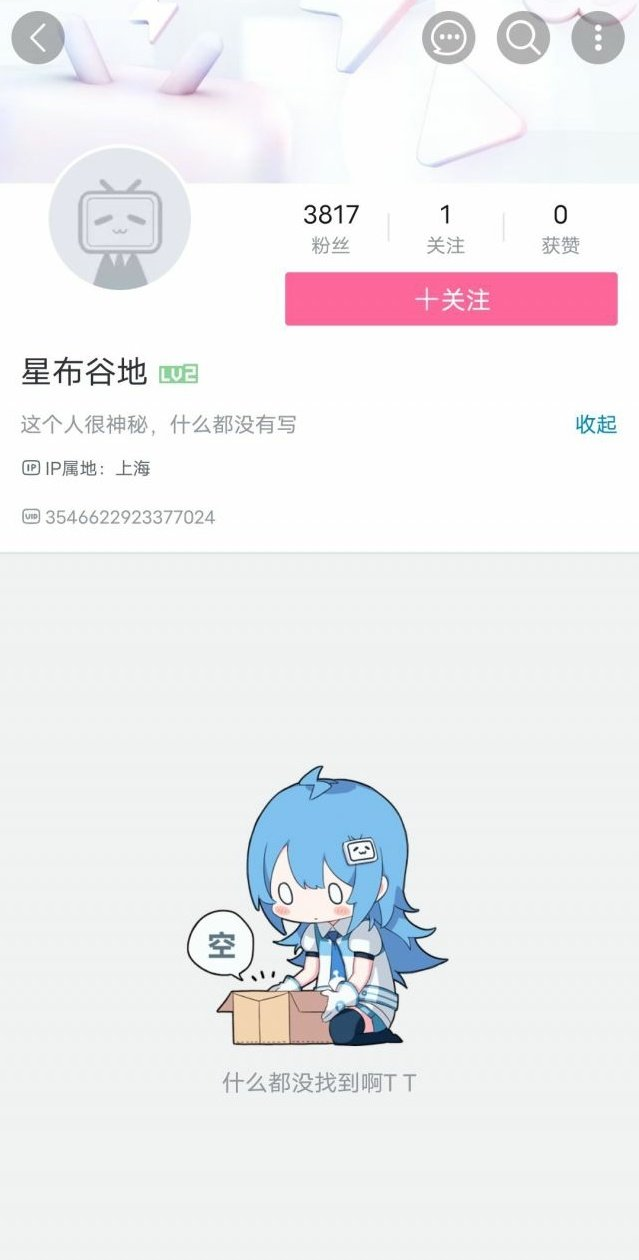
Task: Open the 3817 粉丝 followers list
Action: pos(331,228)
